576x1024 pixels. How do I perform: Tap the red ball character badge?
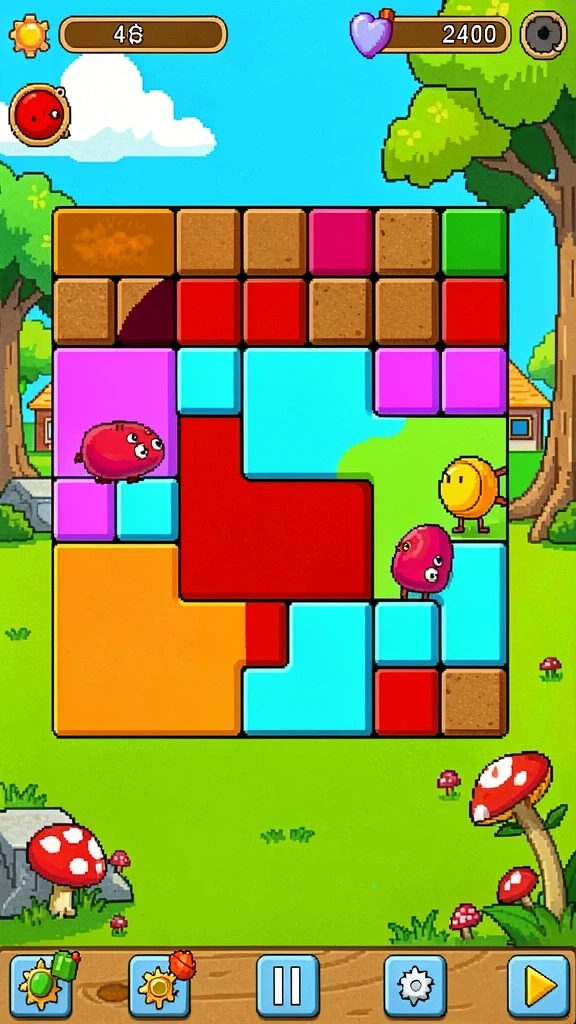tap(39, 115)
